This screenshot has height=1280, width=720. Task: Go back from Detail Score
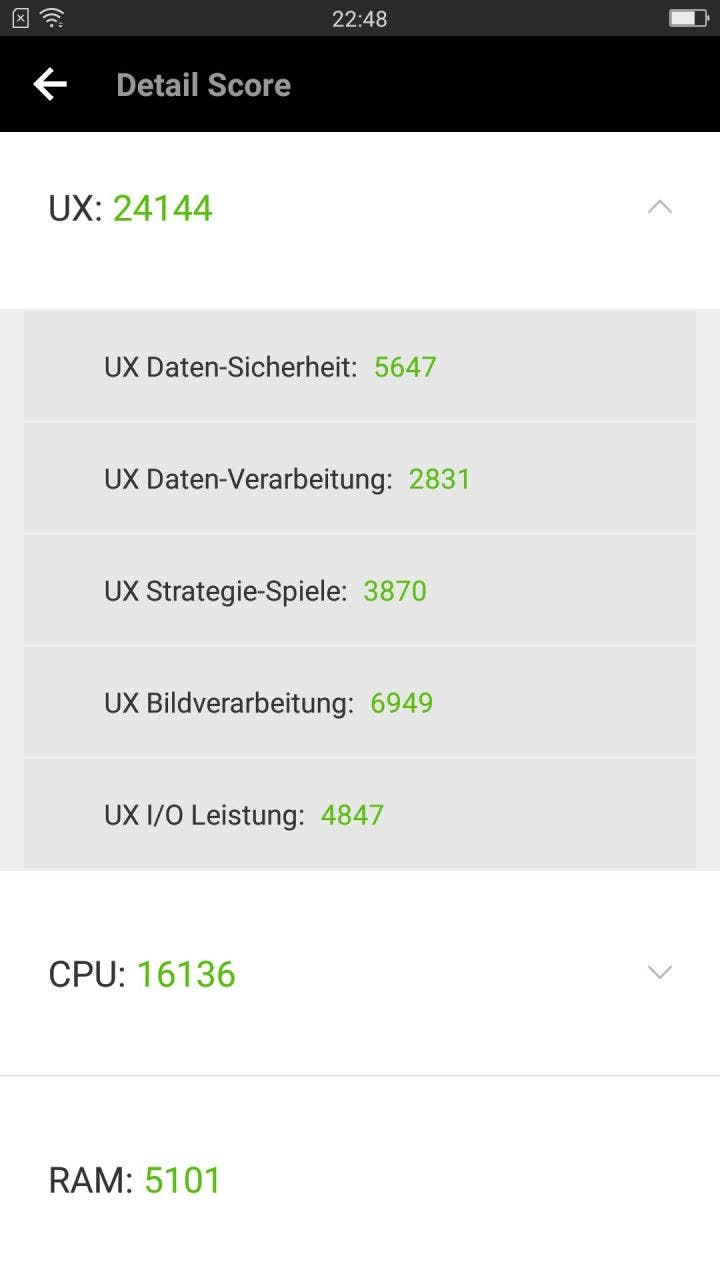50,85
